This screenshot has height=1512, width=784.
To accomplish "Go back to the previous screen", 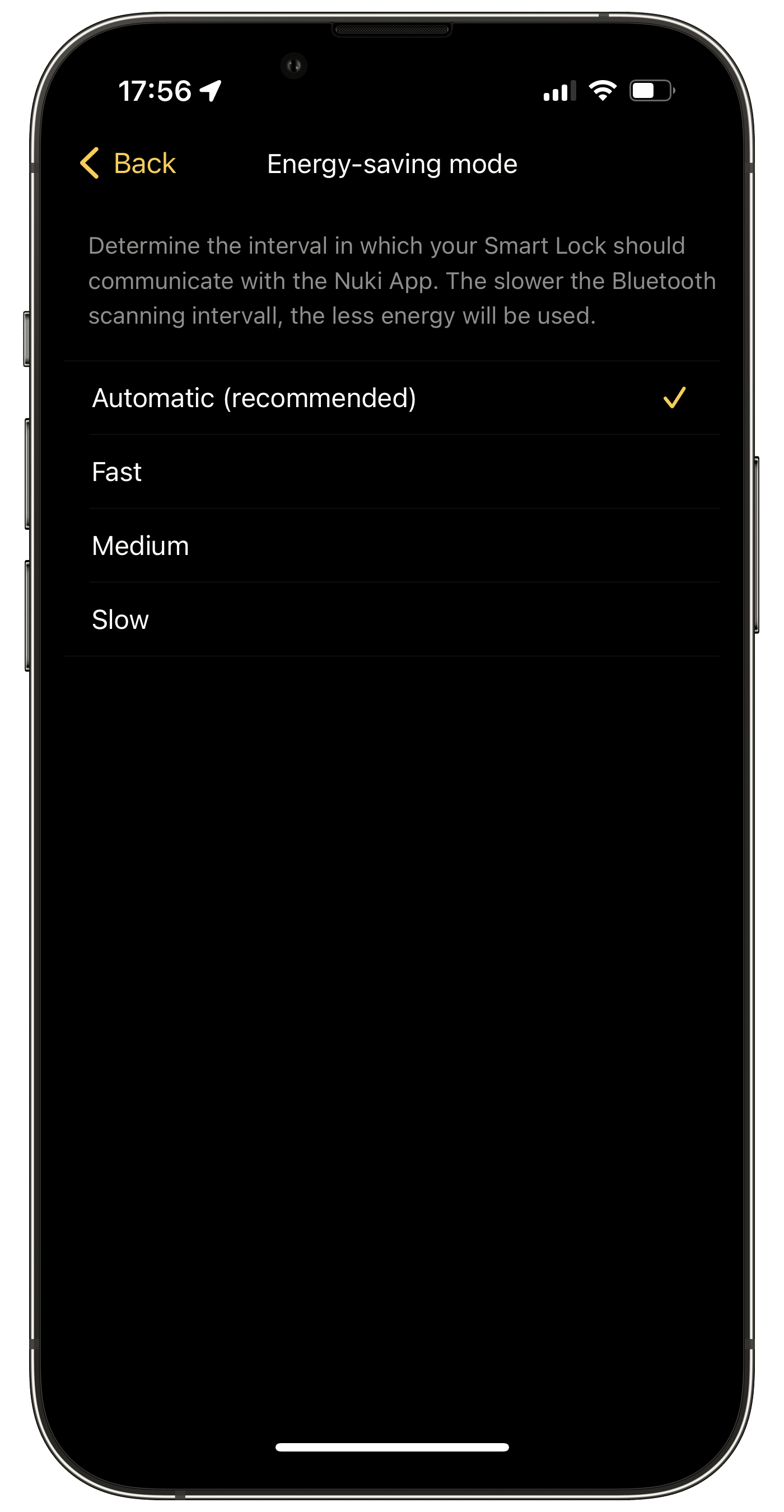I will pyautogui.click(x=128, y=163).
